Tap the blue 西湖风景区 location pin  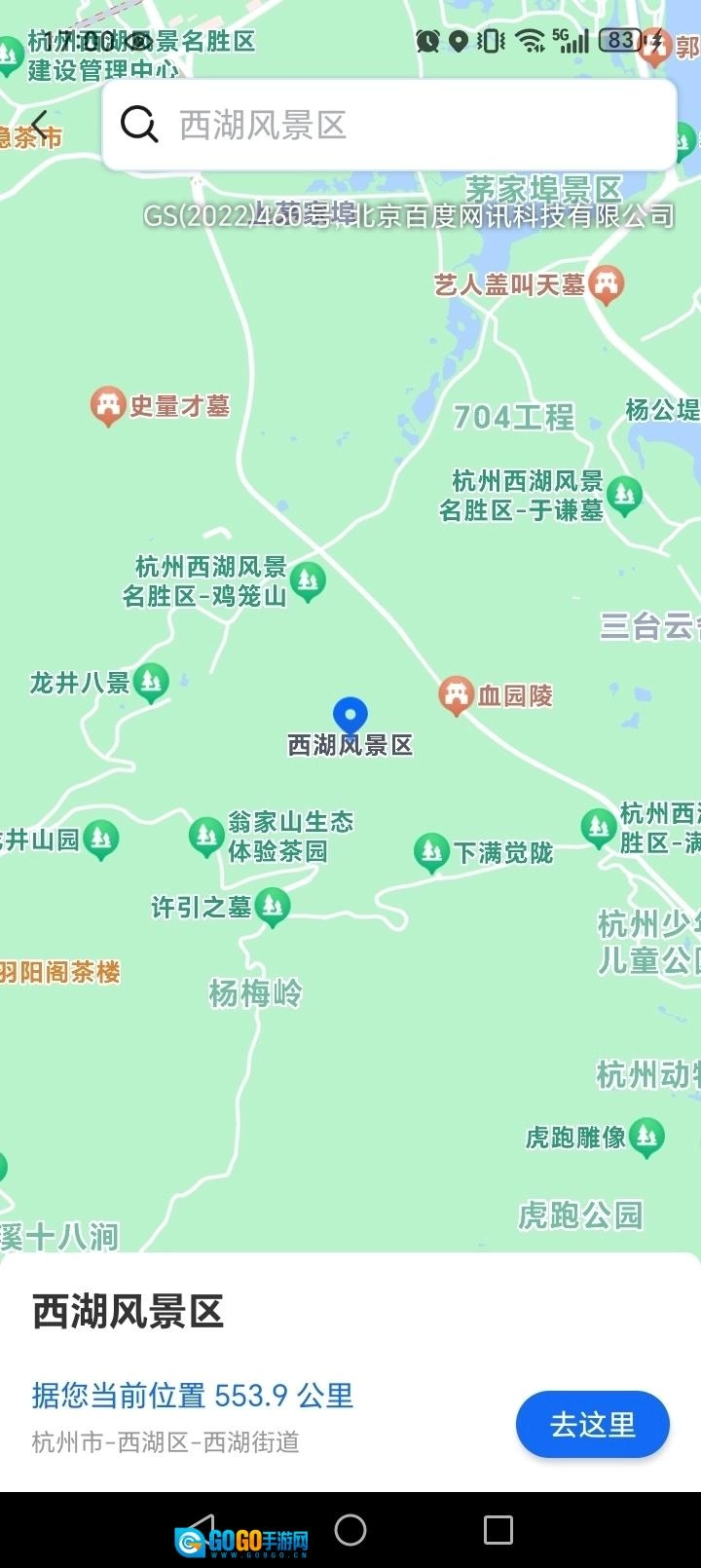[350, 716]
